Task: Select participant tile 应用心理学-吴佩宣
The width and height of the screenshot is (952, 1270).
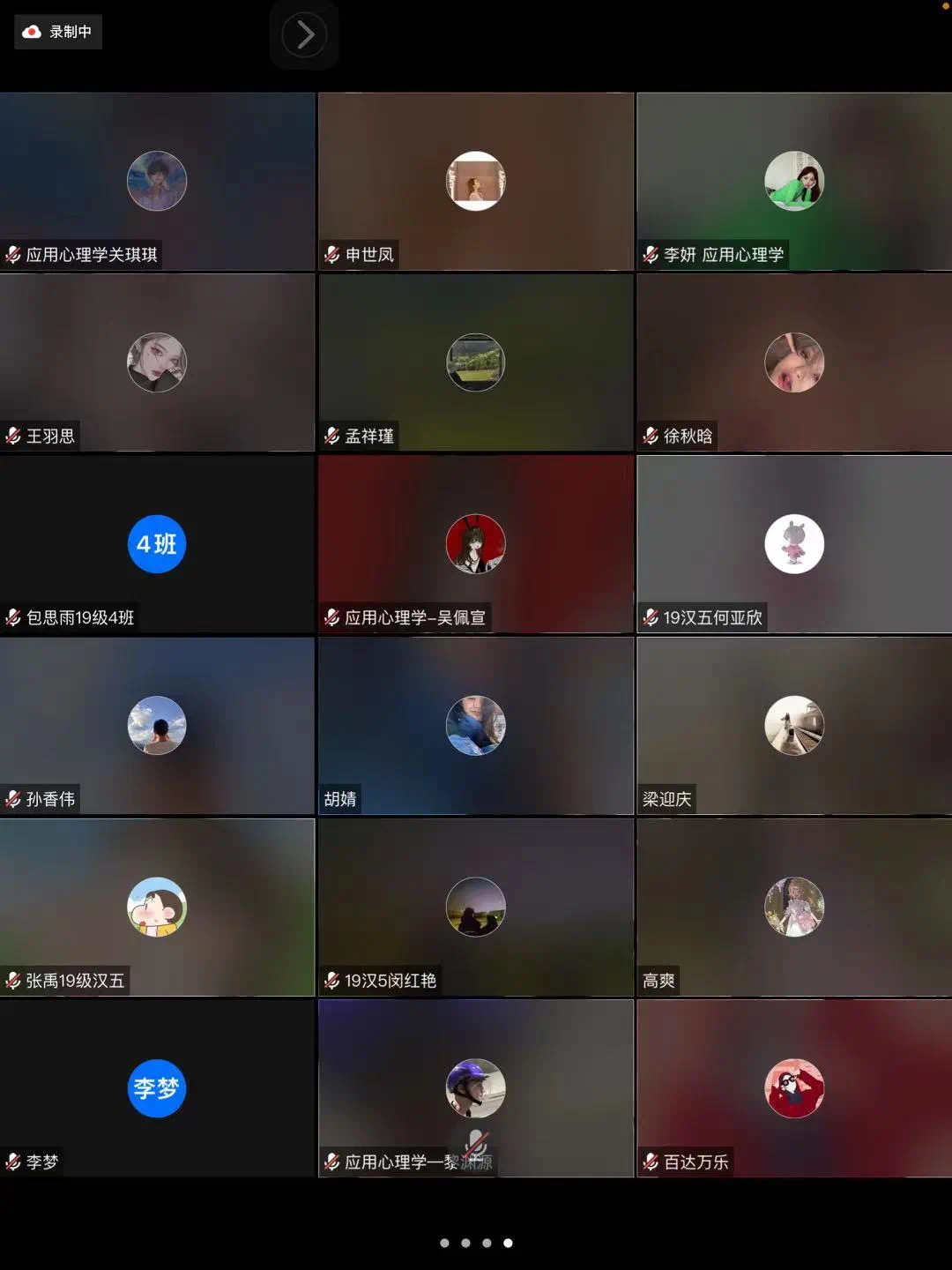Action: click(x=476, y=544)
